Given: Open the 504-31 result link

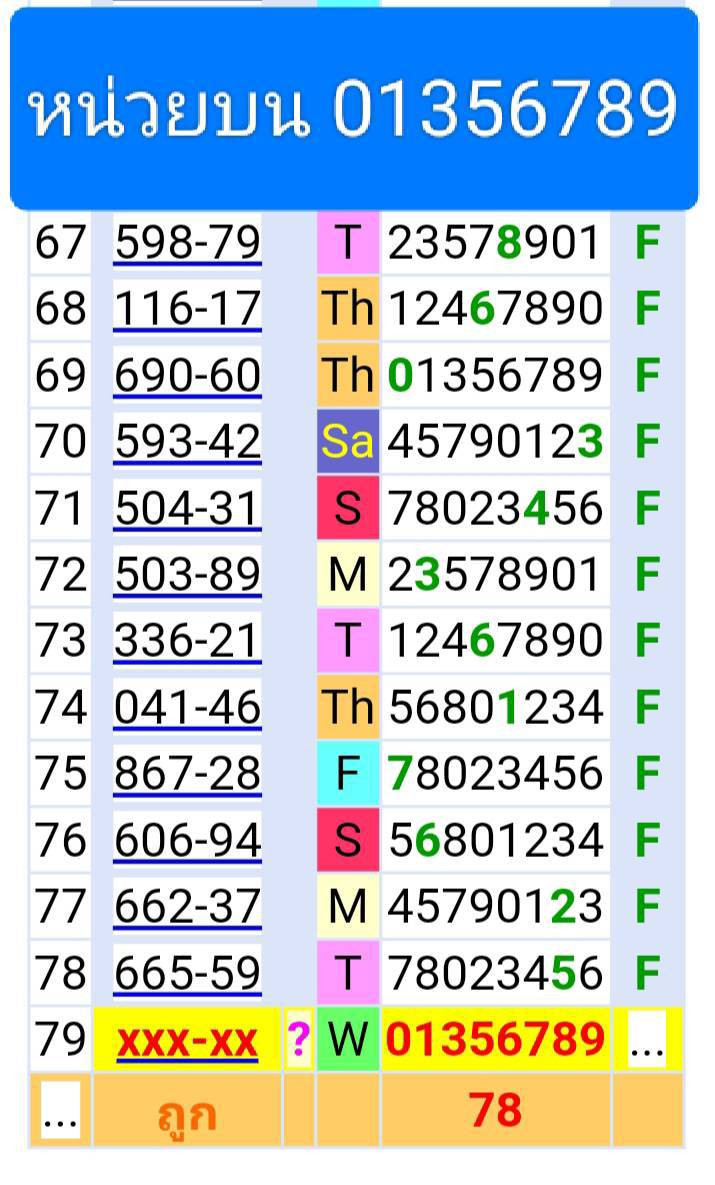Looking at the screenshot, I should point(187,509).
